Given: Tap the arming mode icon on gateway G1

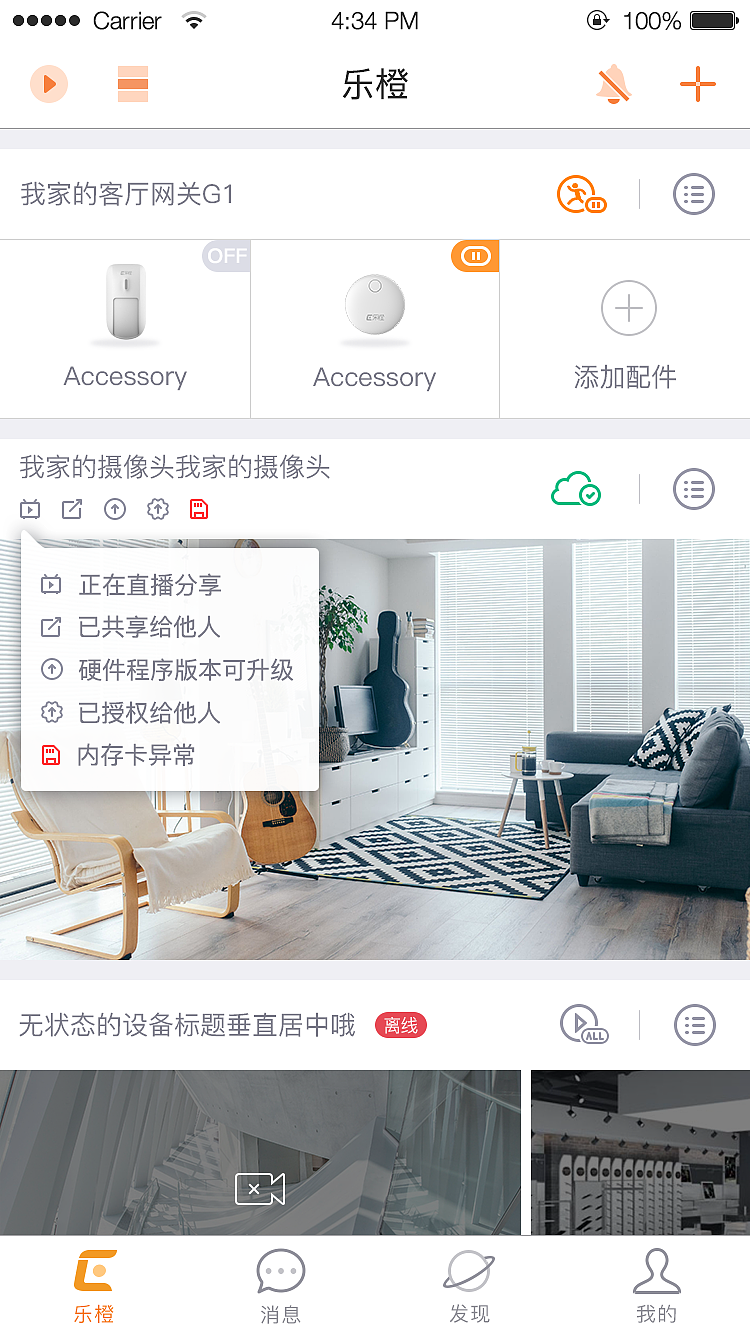Looking at the screenshot, I should coord(581,194).
